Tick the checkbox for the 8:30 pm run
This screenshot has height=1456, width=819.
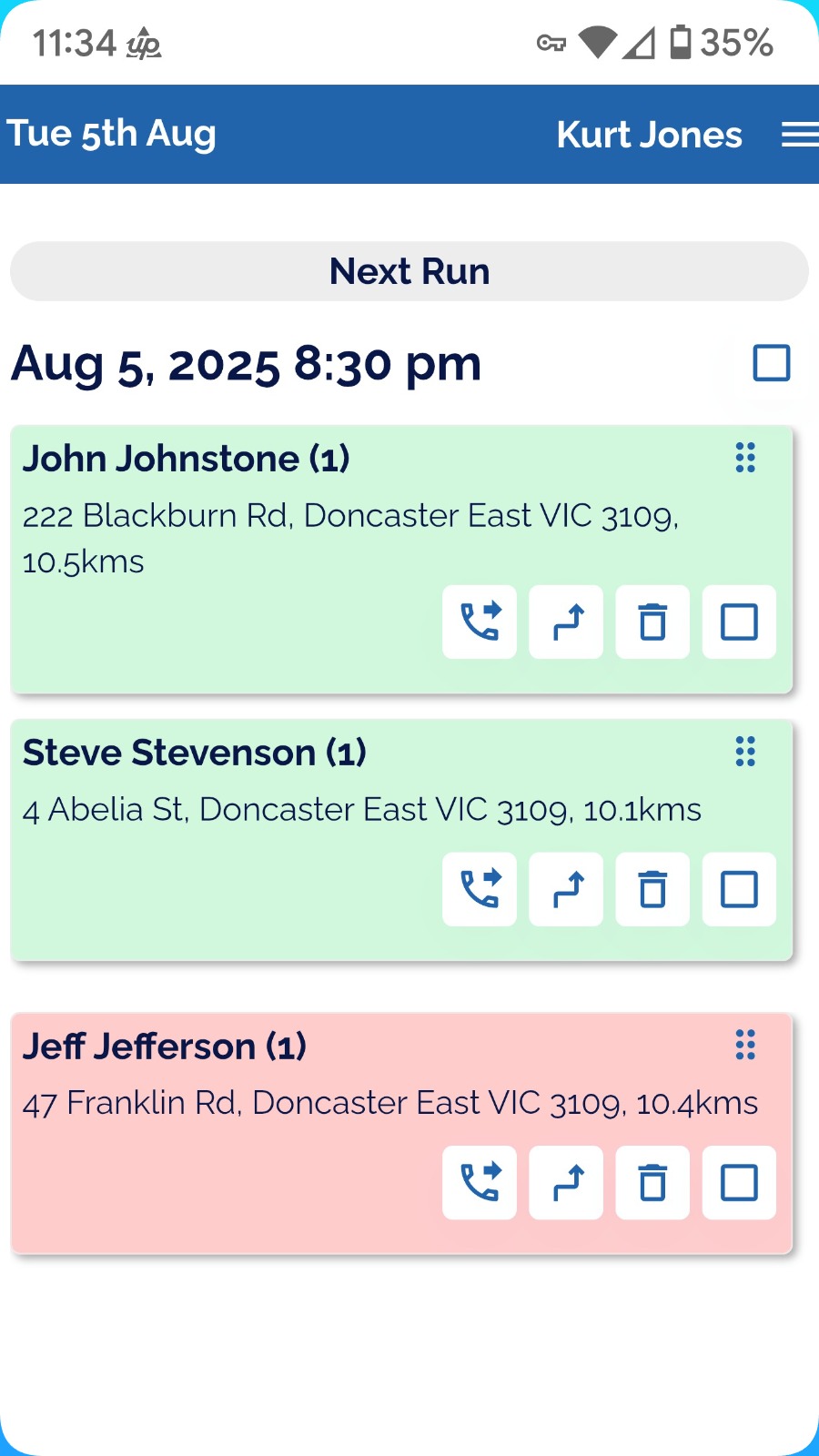(x=772, y=363)
